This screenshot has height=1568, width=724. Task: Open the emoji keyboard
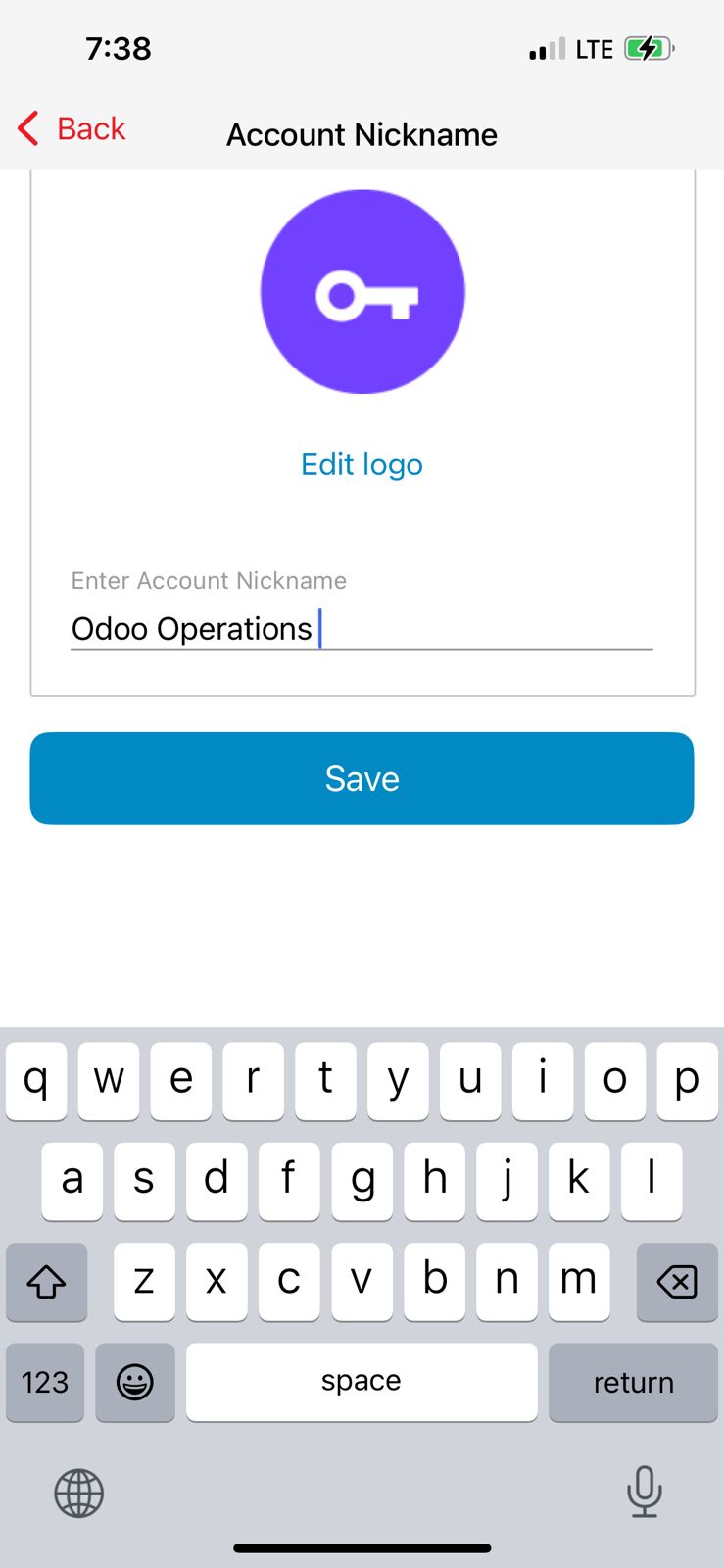135,1382
